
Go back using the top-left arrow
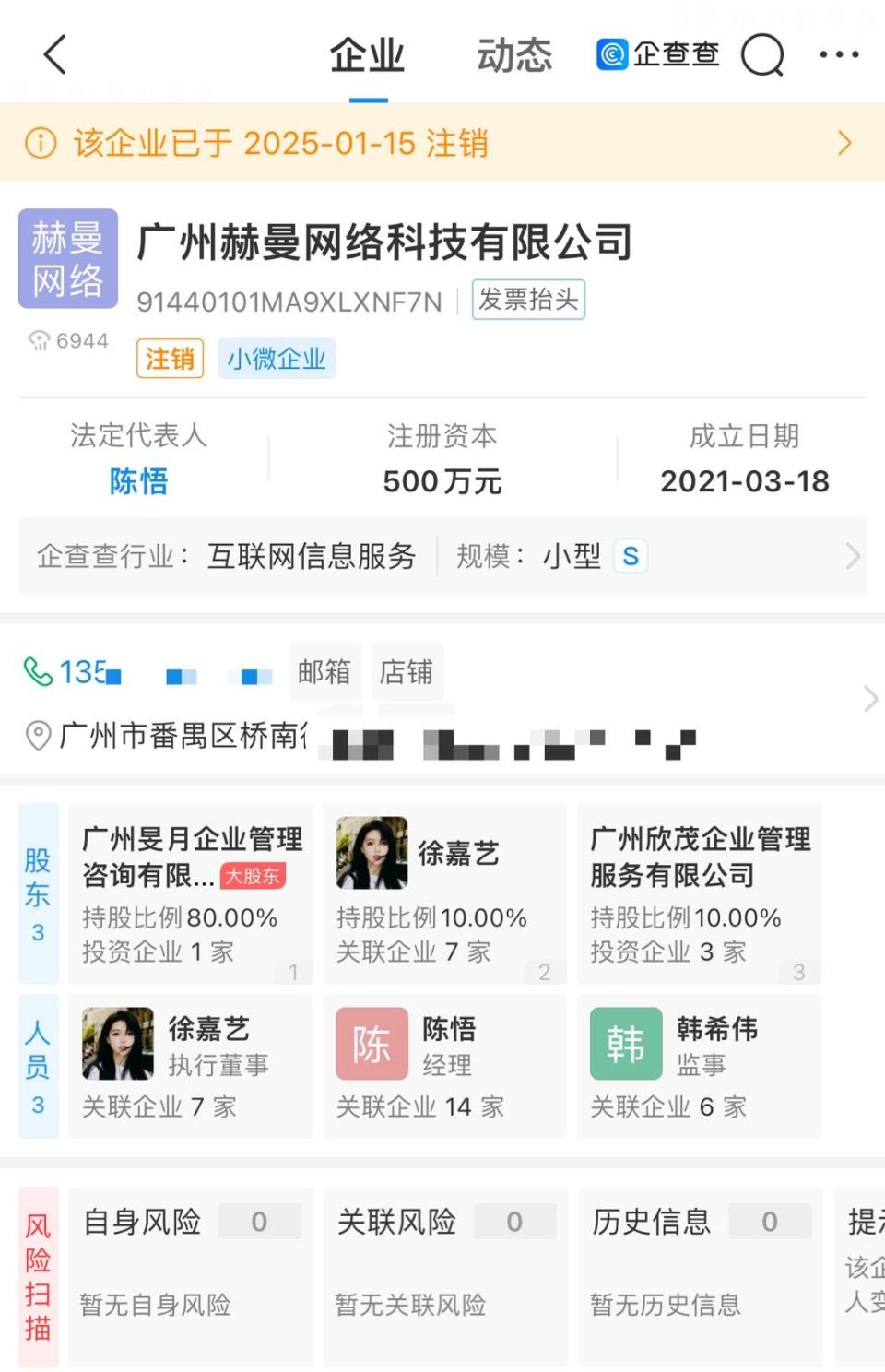pyautogui.click(x=55, y=54)
